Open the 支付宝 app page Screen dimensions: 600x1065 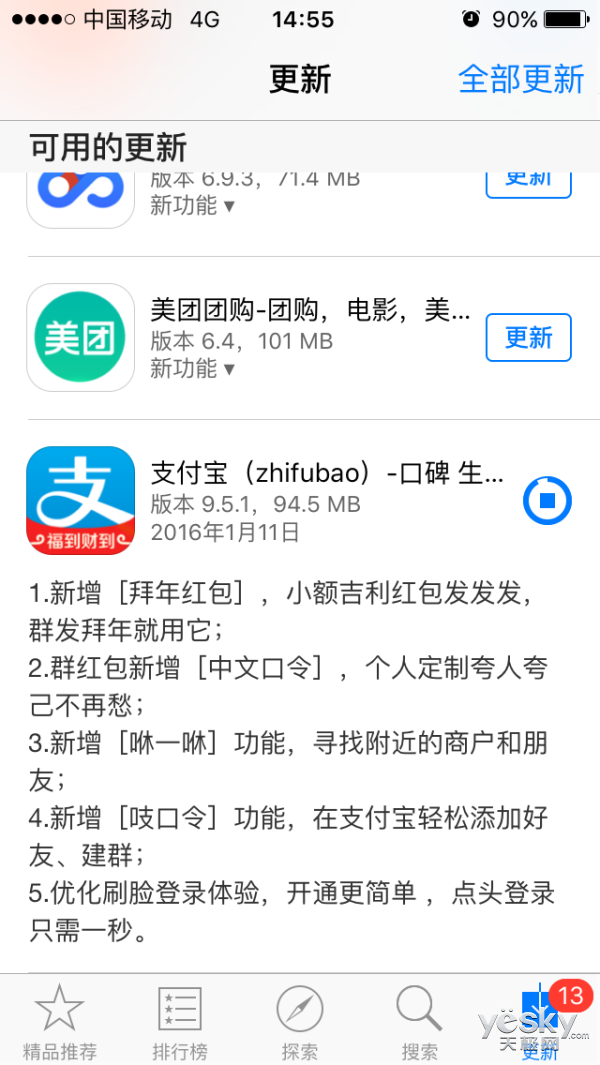(x=80, y=500)
